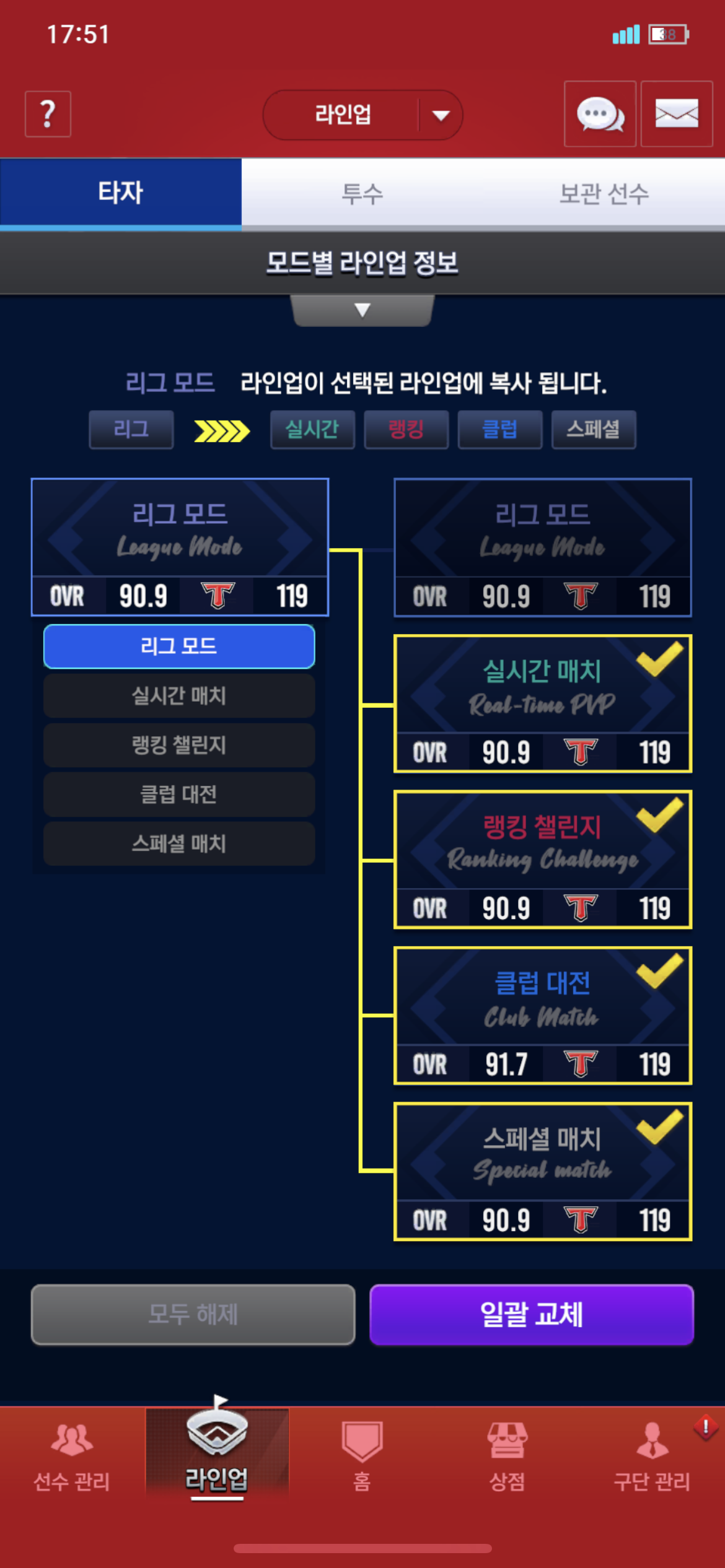Open the mail envelope icon
This screenshot has height=1568, width=725.
point(676,114)
